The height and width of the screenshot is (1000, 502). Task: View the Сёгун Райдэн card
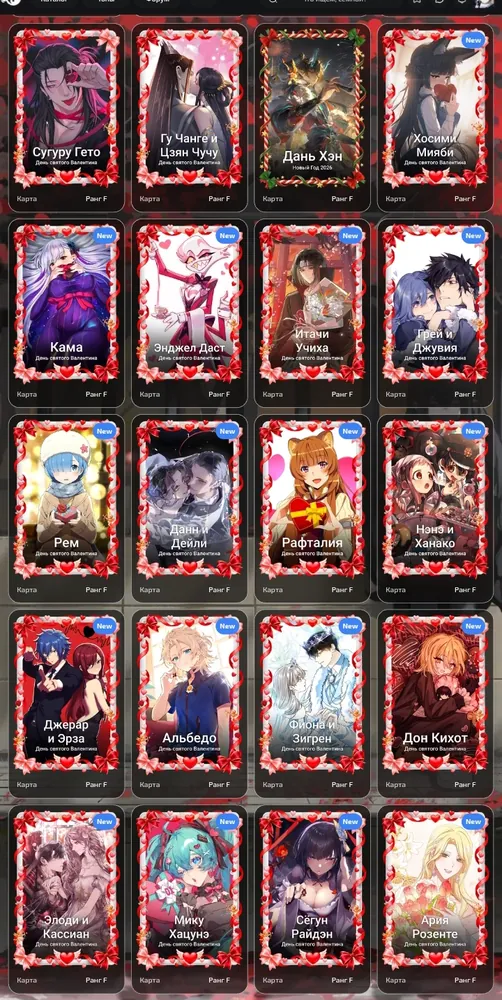point(312,899)
